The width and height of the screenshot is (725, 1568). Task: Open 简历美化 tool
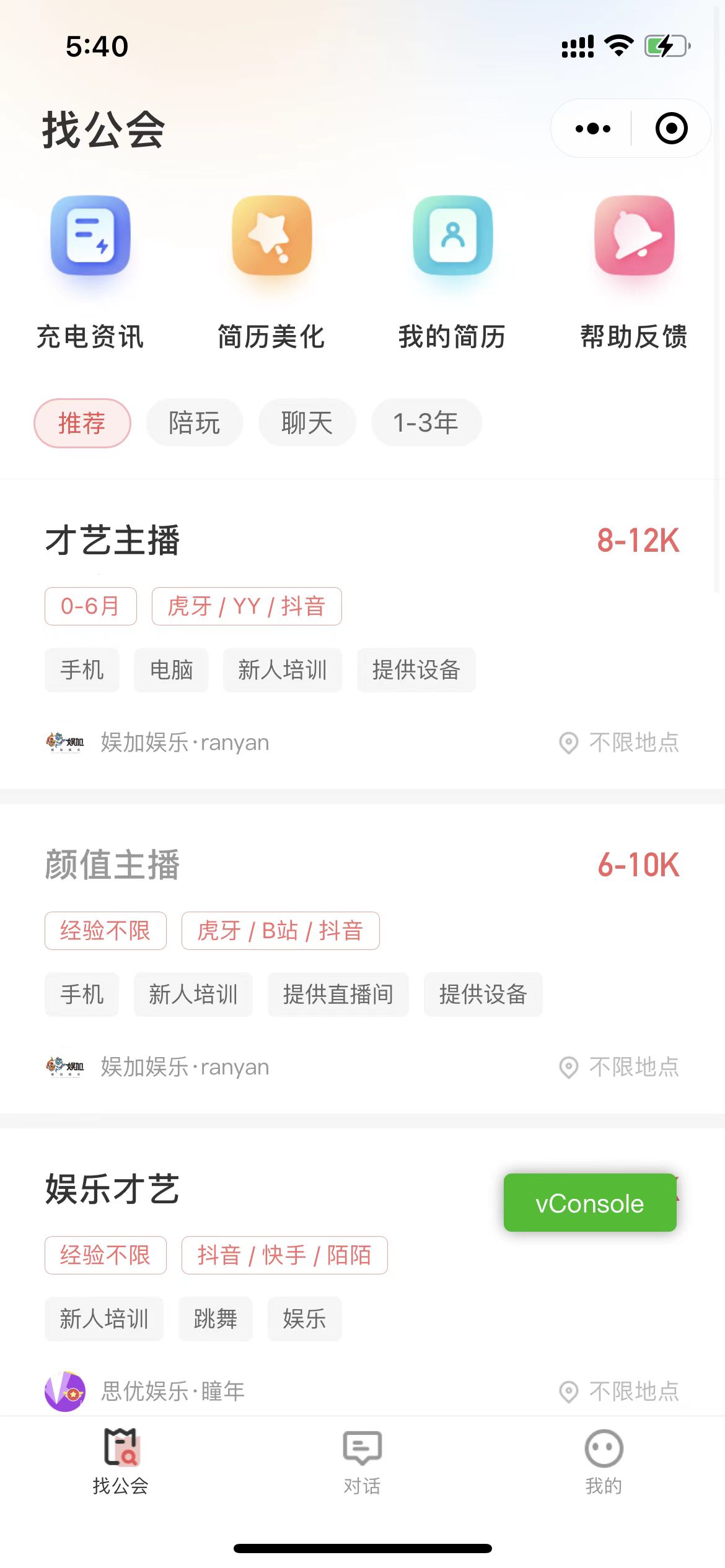[271, 273]
